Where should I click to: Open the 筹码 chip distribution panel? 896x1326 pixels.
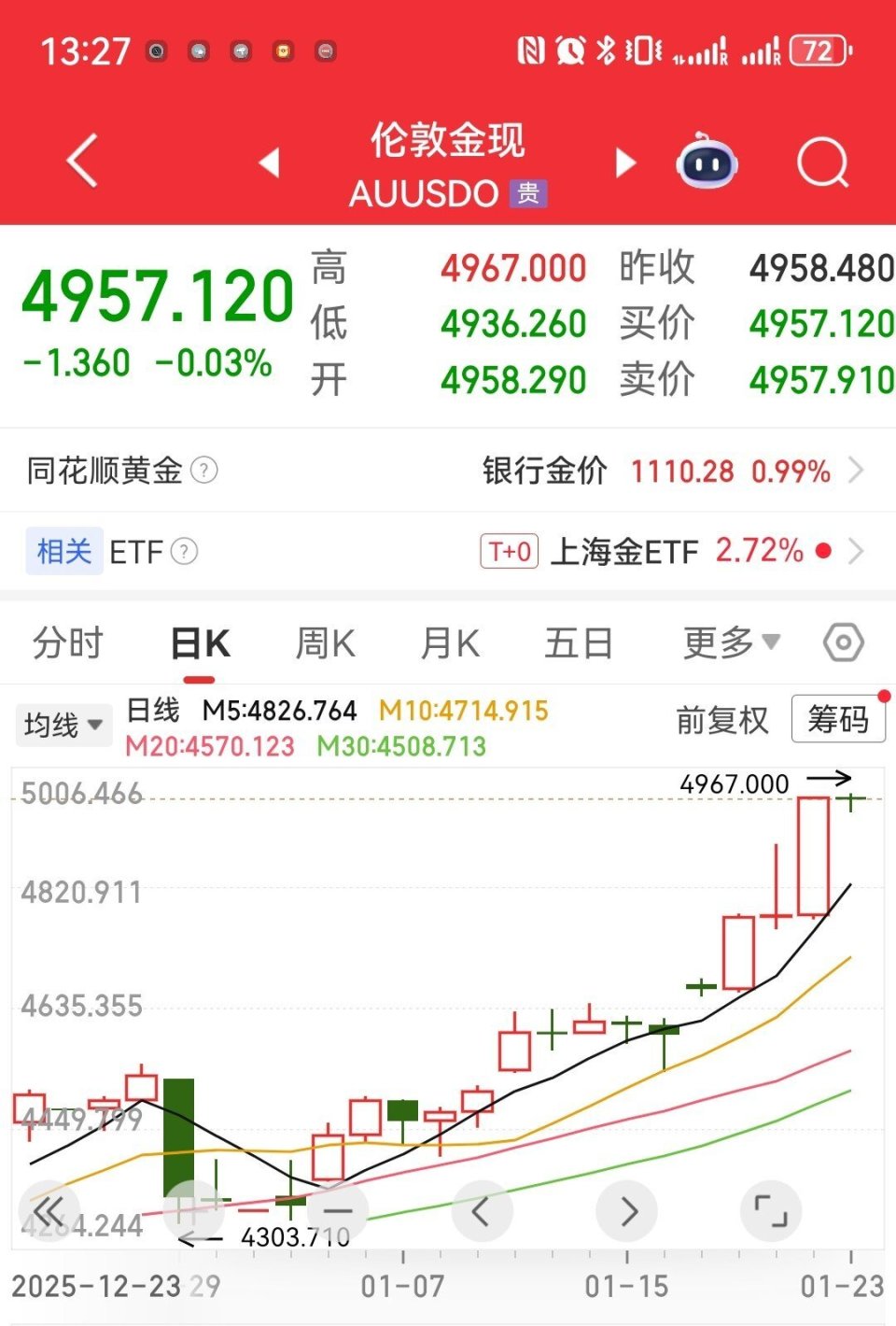click(838, 719)
